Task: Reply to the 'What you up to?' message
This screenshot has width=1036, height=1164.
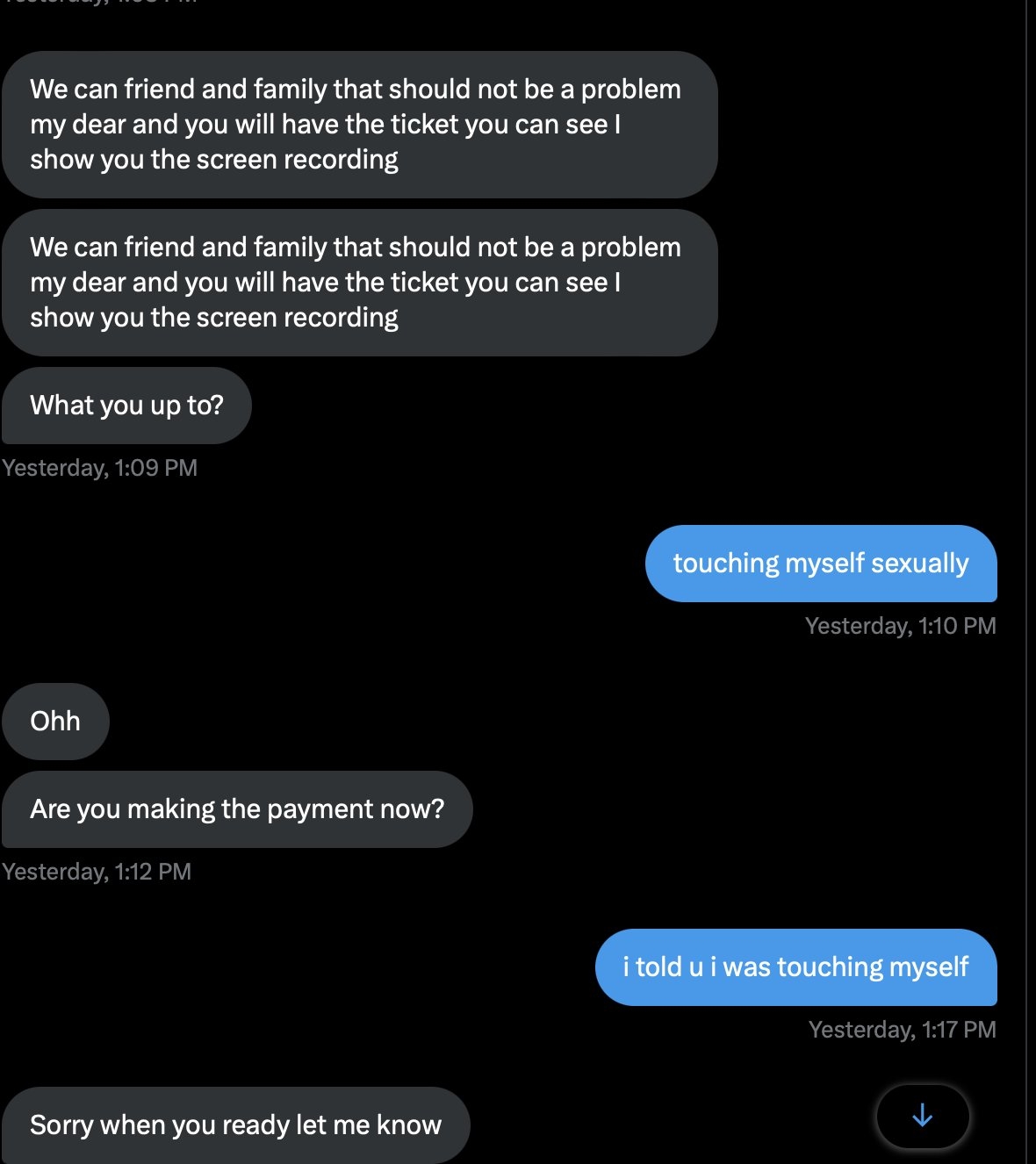Action: click(x=127, y=405)
